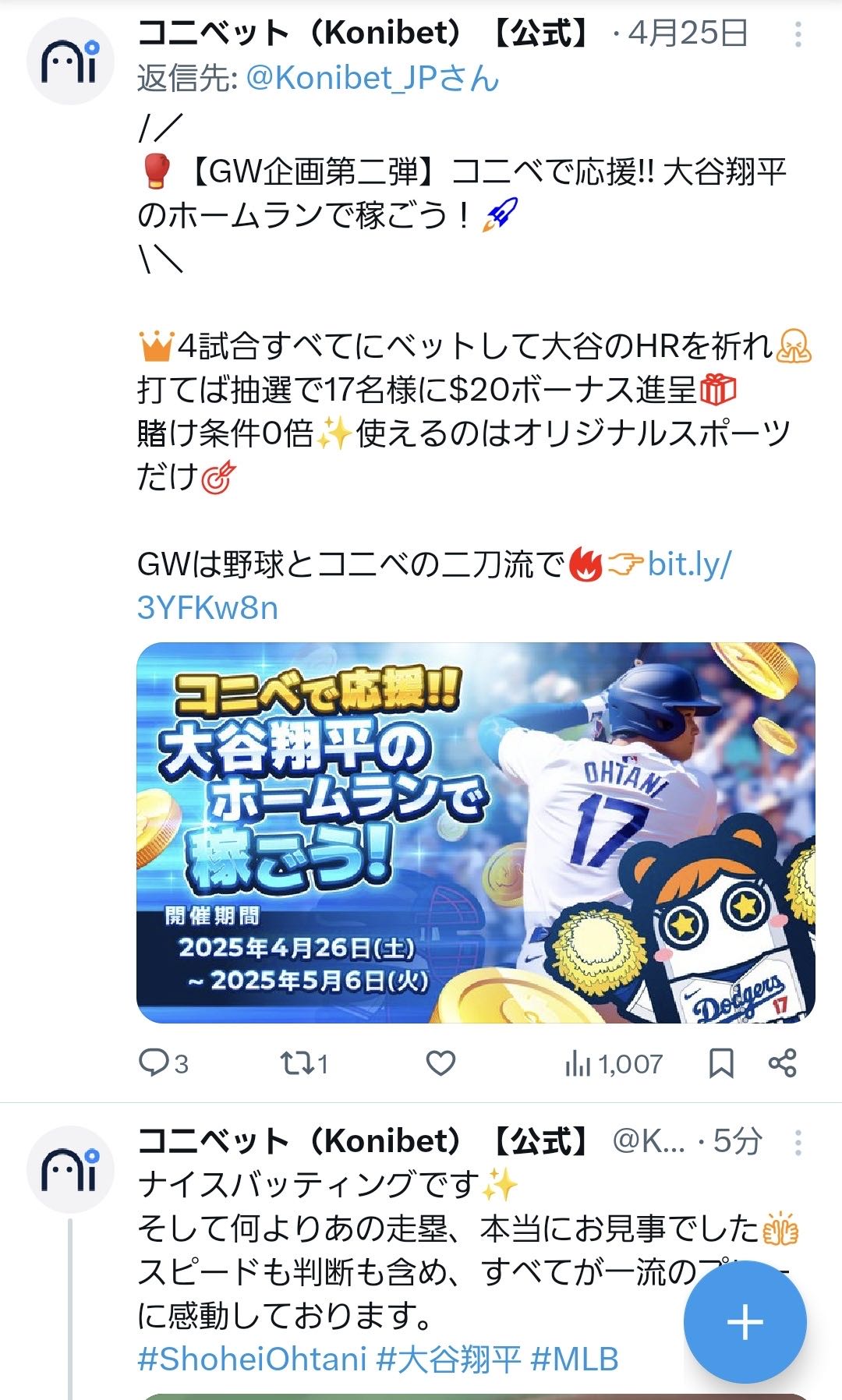Open the #大谷翔平 hashtag
The image size is (842, 1400).
tap(448, 1359)
